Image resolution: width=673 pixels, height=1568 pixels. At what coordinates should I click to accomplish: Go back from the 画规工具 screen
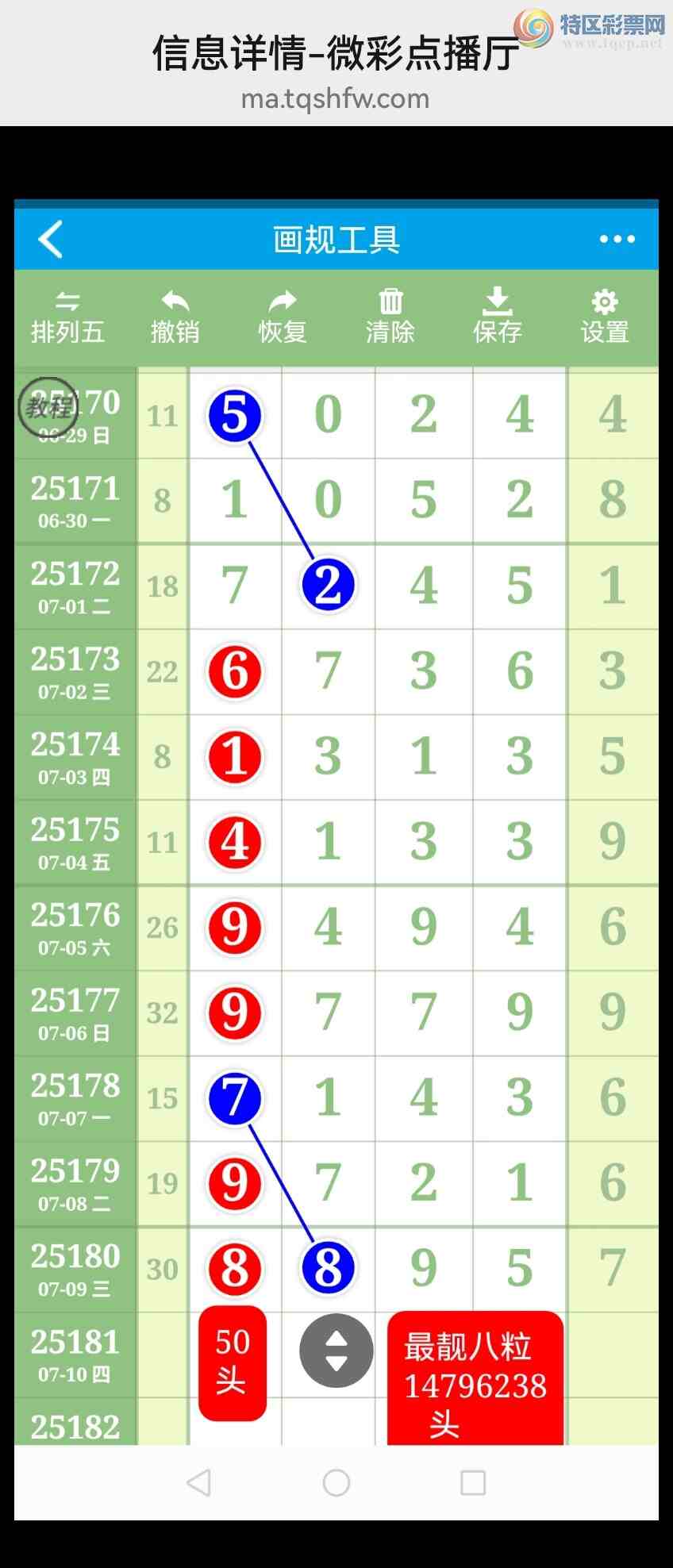(x=51, y=239)
